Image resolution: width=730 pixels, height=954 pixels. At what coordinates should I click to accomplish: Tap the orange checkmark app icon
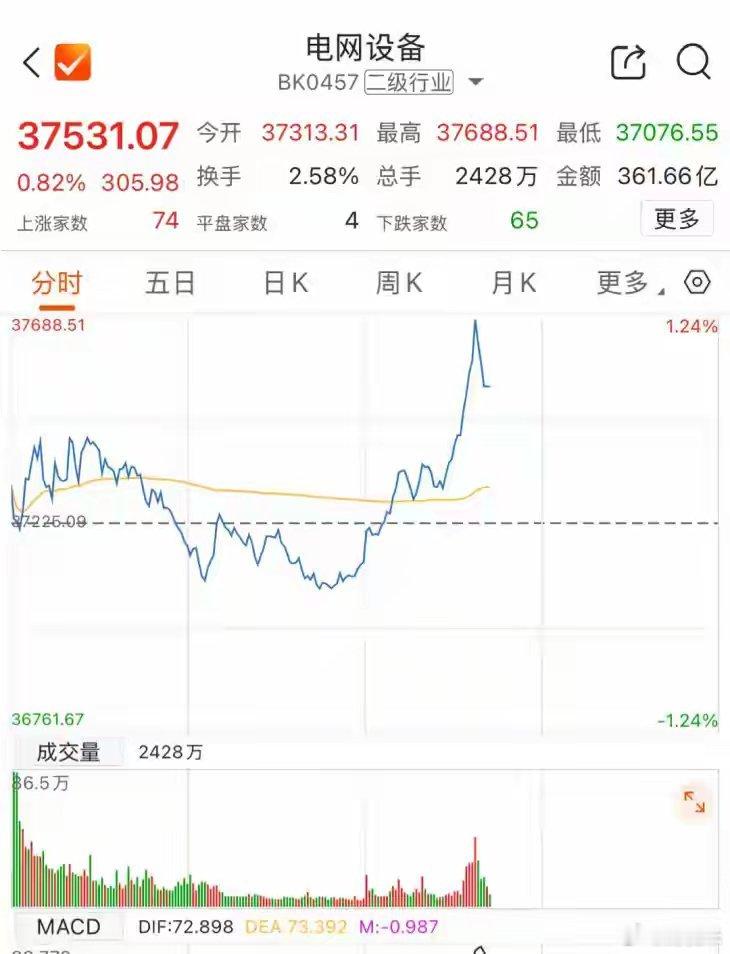click(x=73, y=62)
